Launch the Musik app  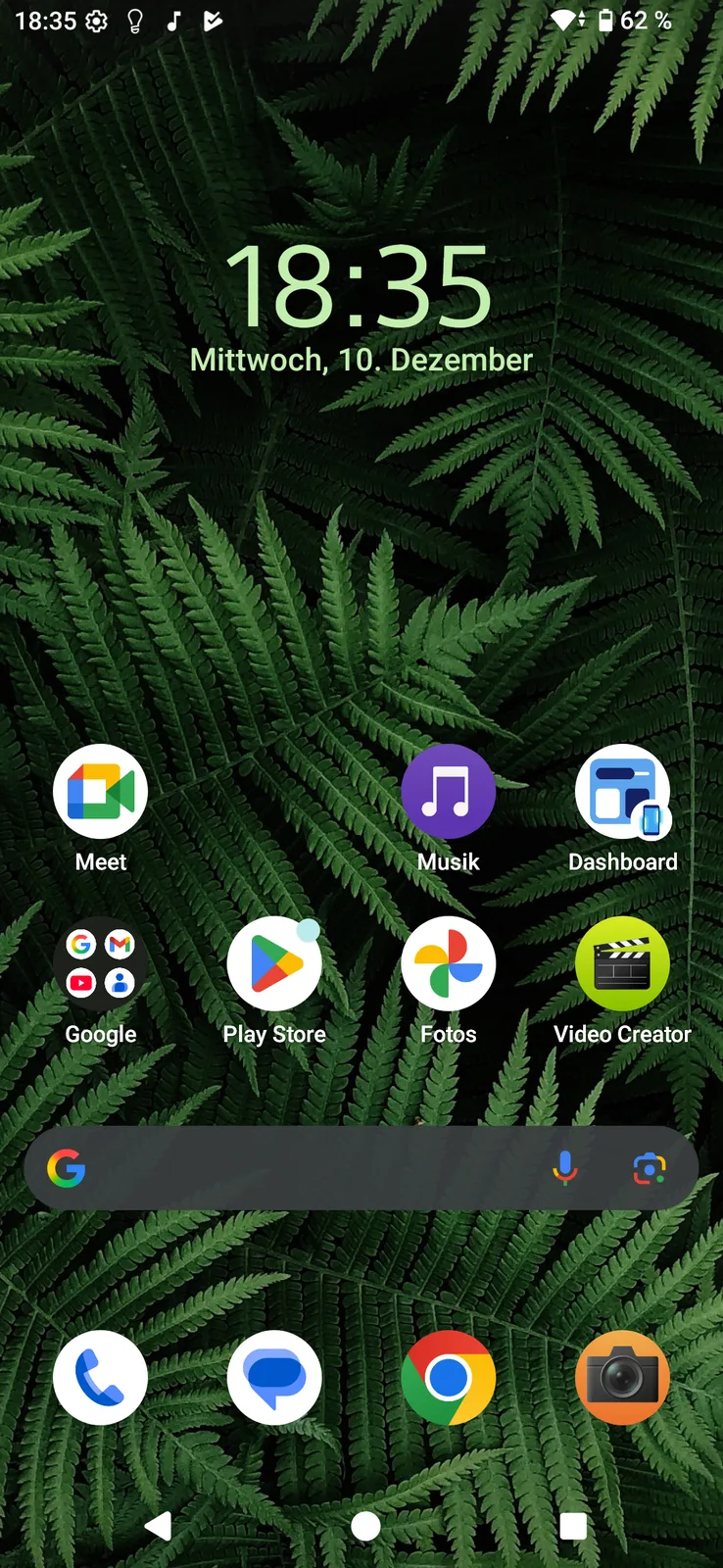pyautogui.click(x=449, y=792)
